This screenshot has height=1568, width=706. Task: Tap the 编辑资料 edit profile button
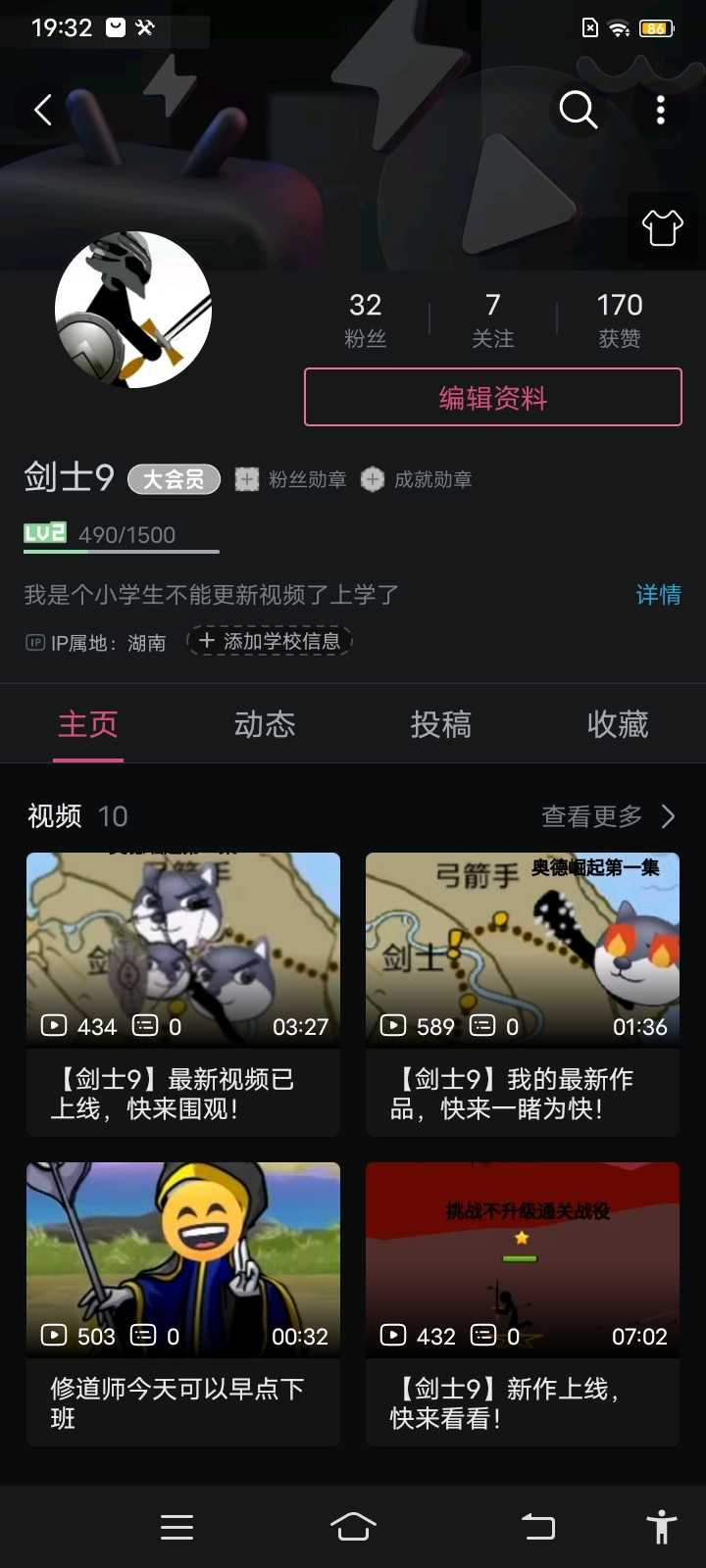[x=492, y=398]
